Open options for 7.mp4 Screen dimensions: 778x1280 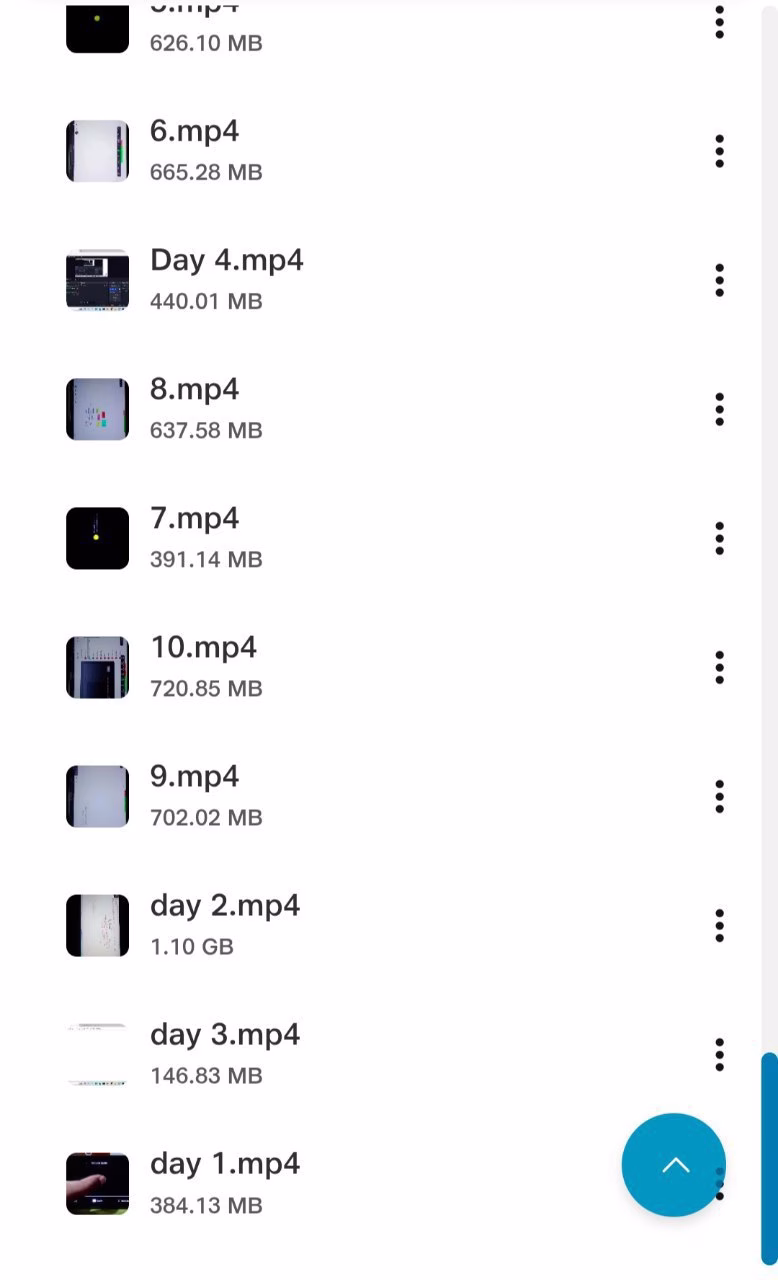[x=719, y=539]
